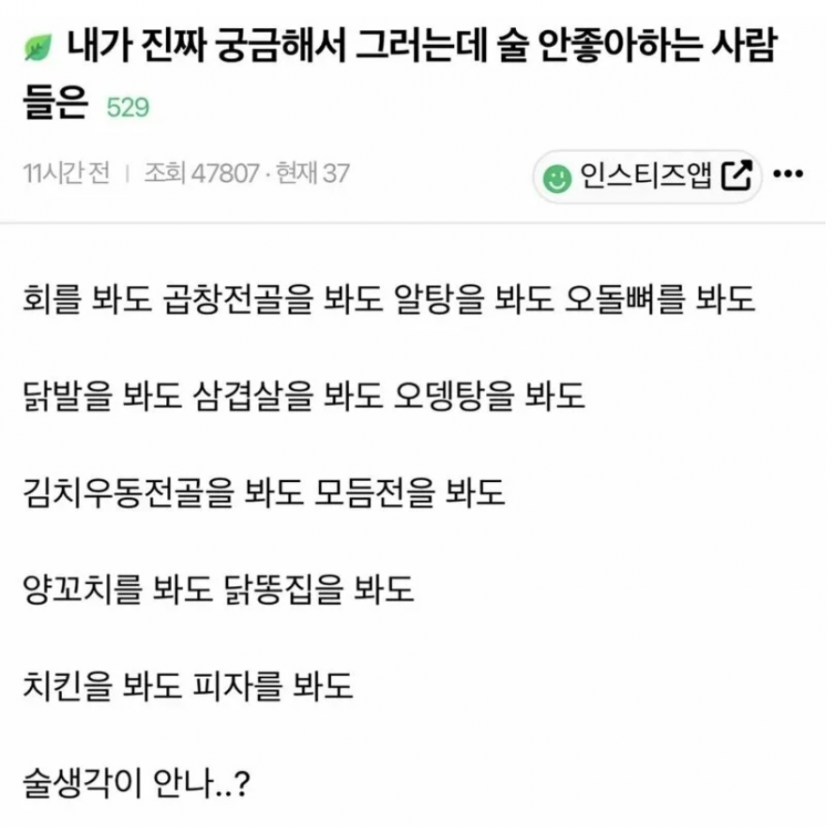
Task: Open the post in the 인스티즈앱 app
Action: 647,177
